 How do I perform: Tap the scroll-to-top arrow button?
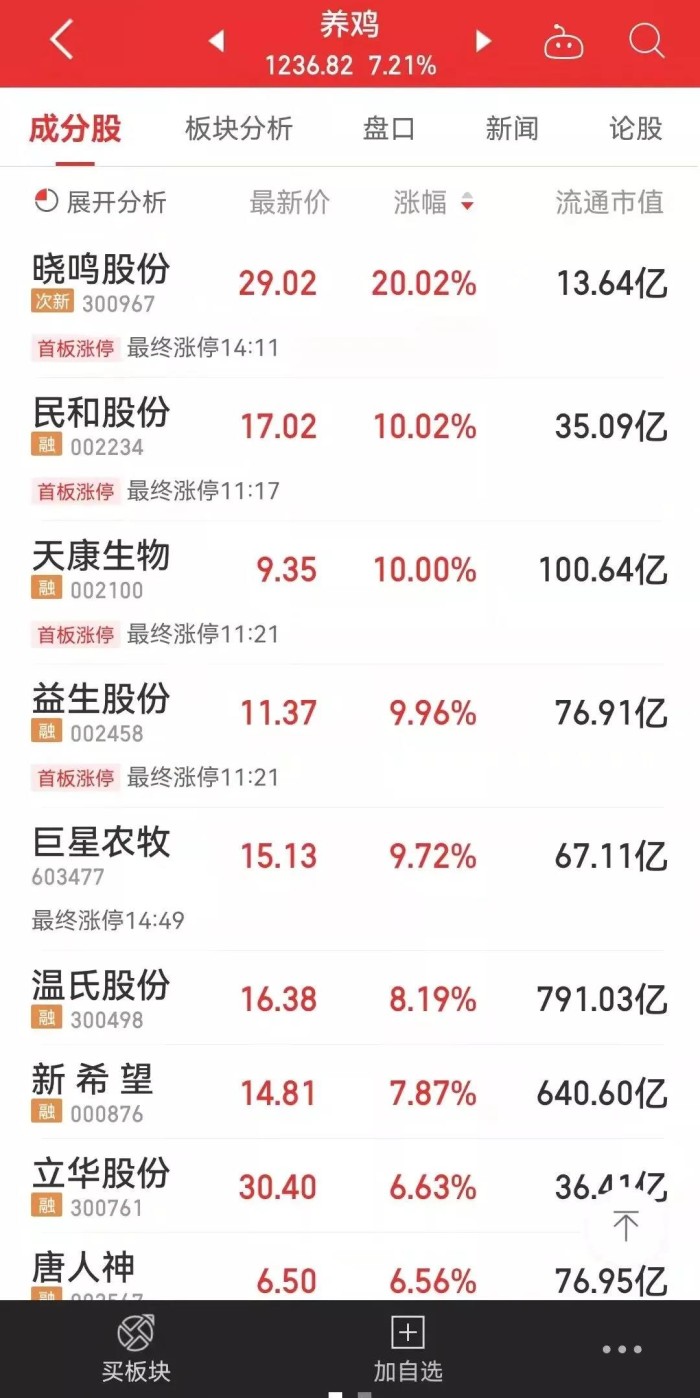pyautogui.click(x=626, y=1226)
